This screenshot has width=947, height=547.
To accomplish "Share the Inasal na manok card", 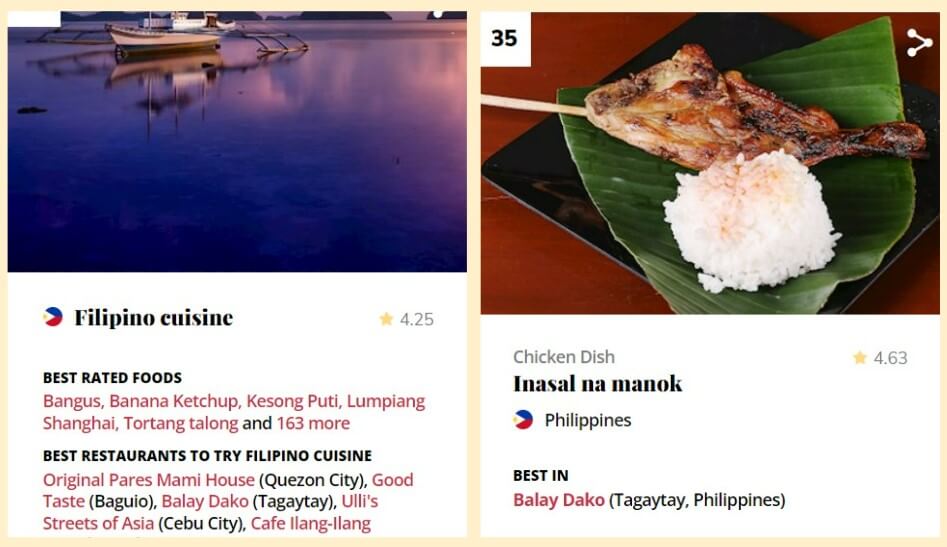I will pos(919,42).
